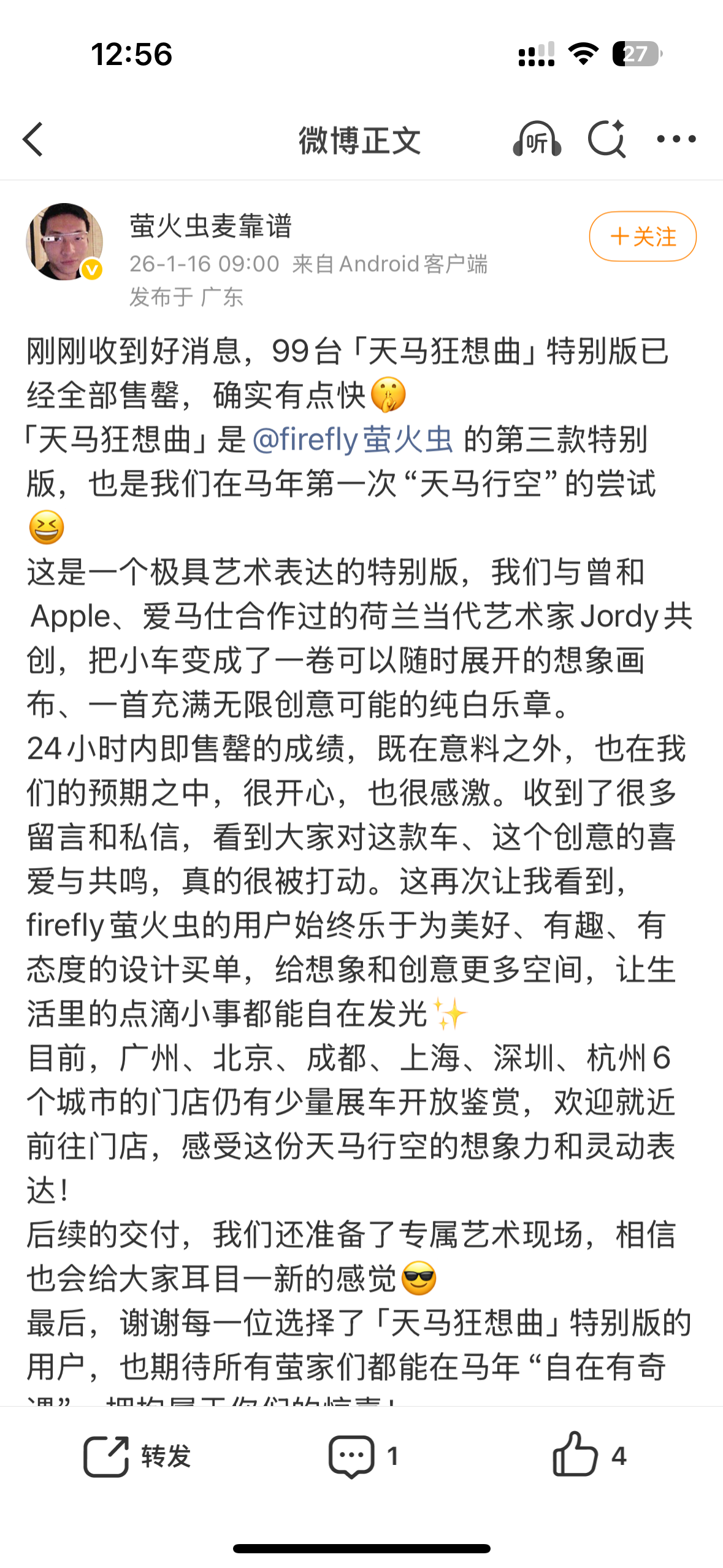This screenshot has width=723, height=1568.
Task: View the 萤火虫麦靠谱 username profile
Action: click(210, 226)
